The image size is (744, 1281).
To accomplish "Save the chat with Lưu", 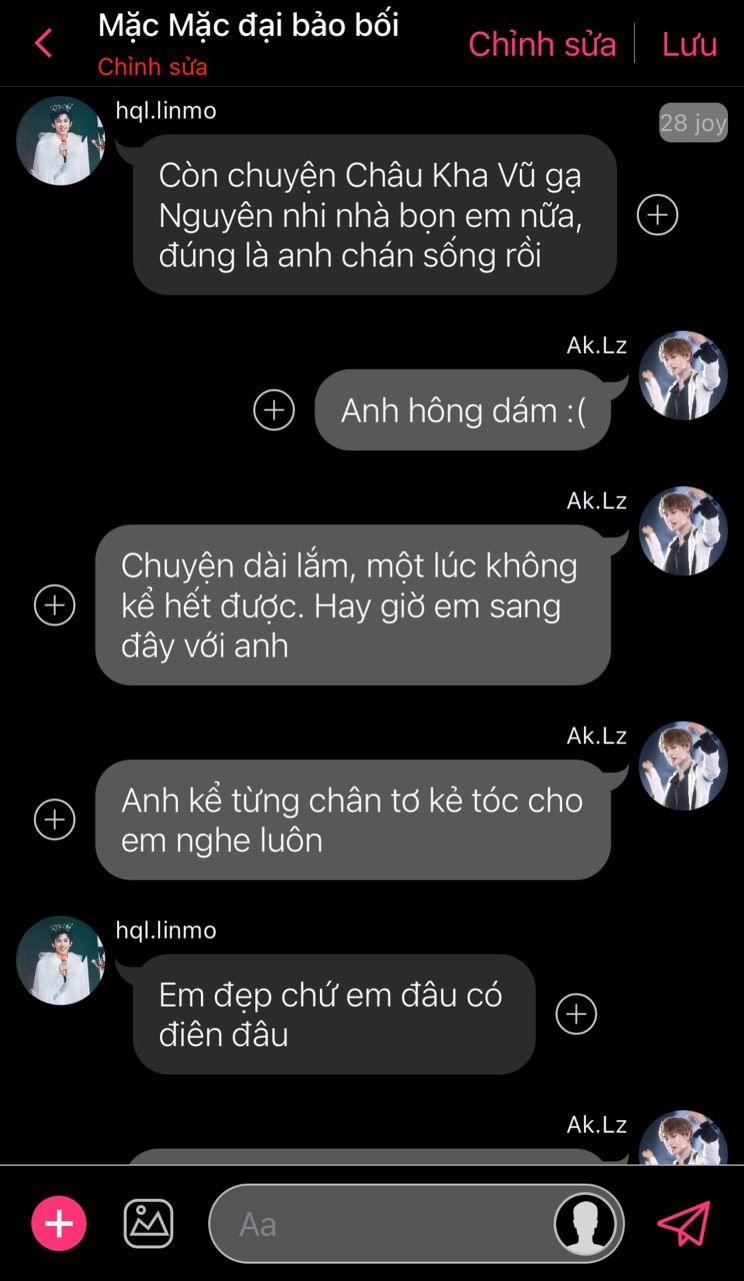I will (x=689, y=44).
